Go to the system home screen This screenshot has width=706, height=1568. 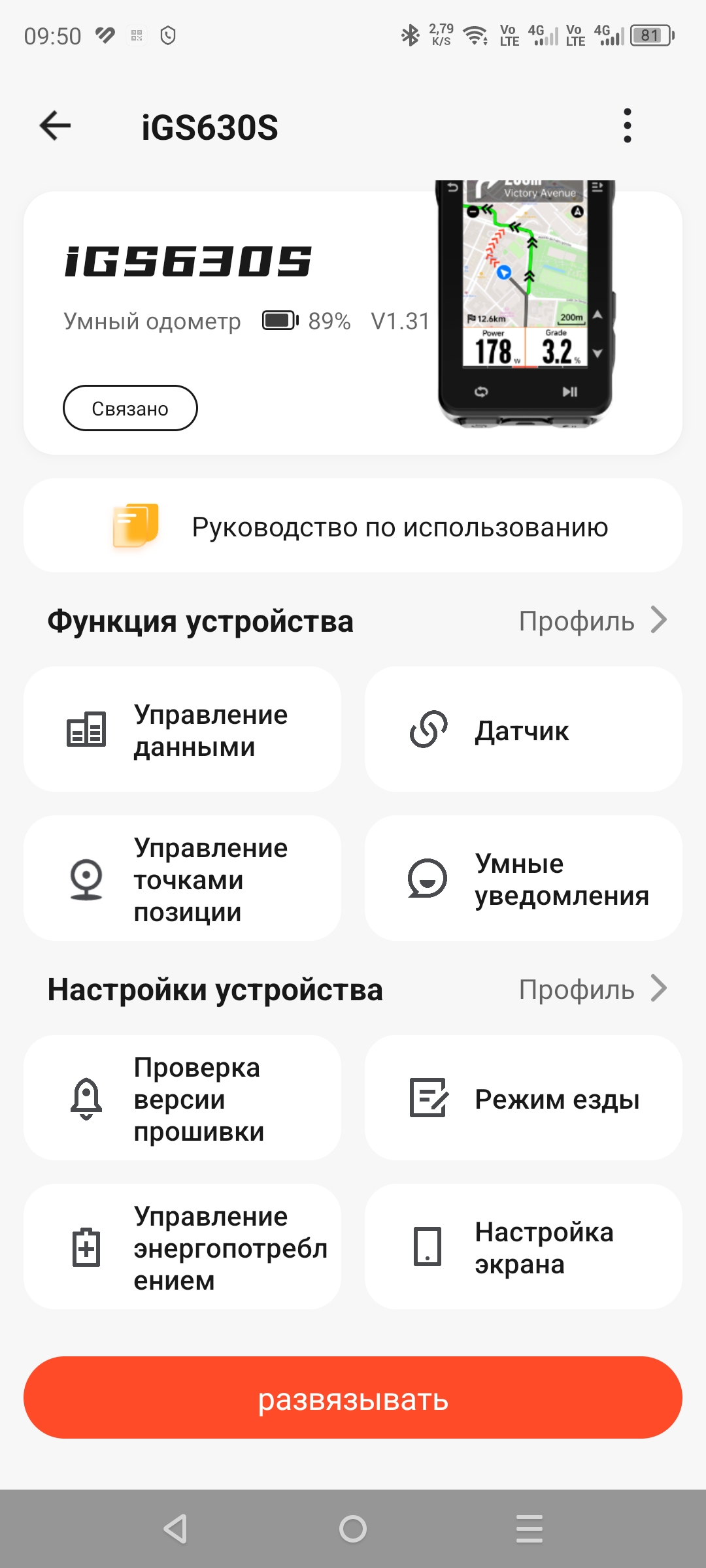click(x=353, y=1529)
